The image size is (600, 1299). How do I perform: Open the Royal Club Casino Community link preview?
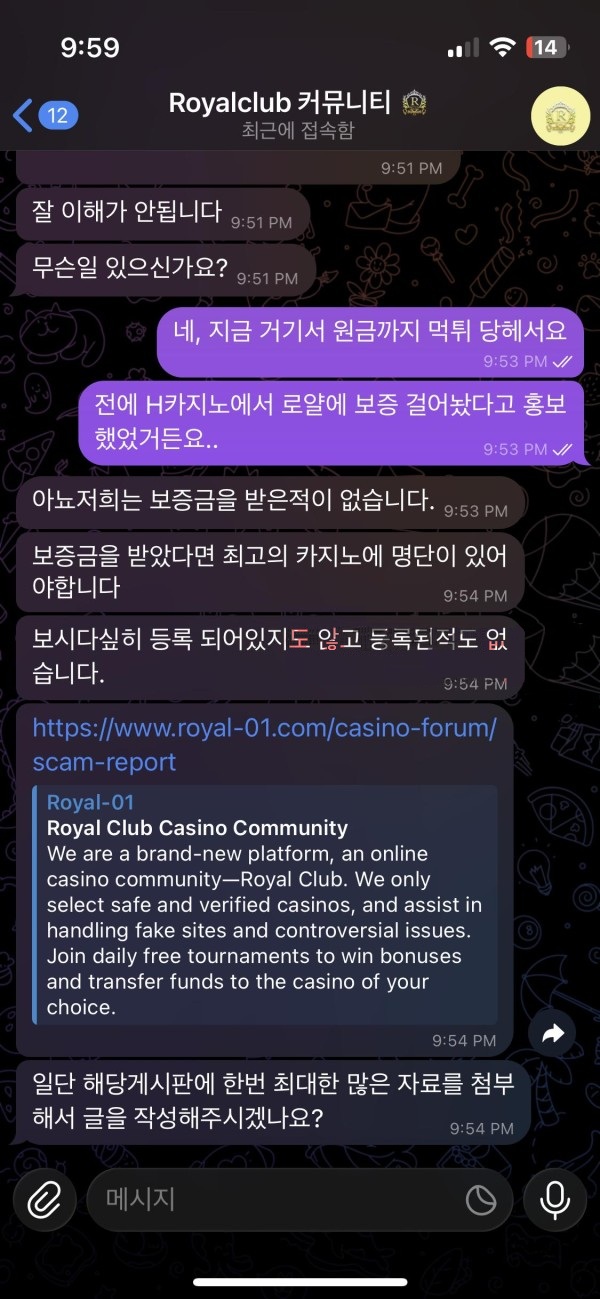tap(265, 906)
